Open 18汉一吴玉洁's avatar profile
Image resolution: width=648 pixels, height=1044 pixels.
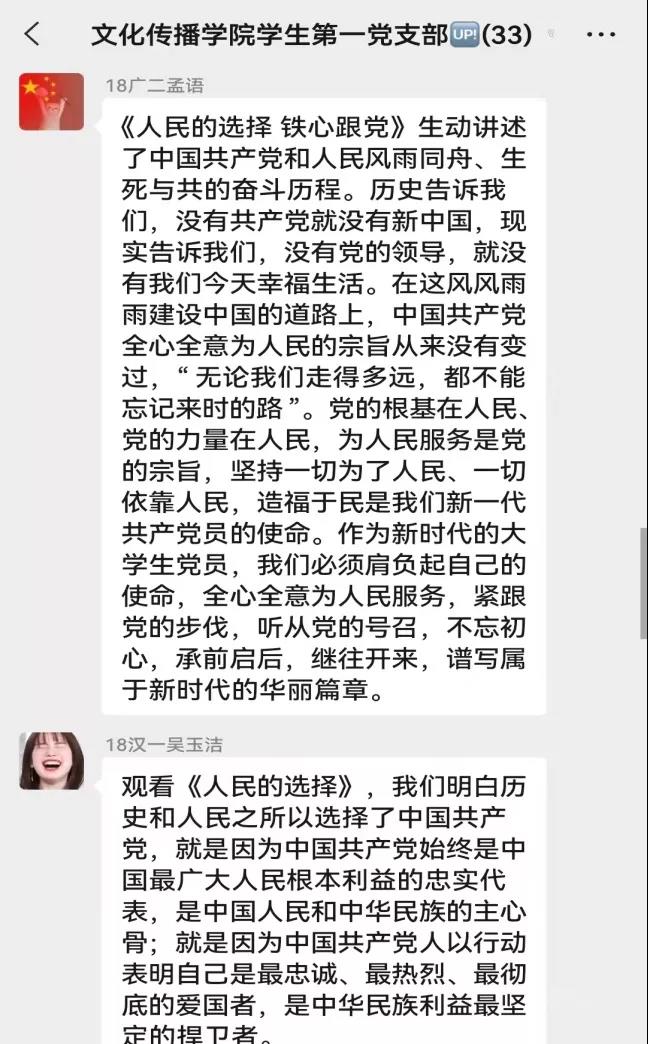click(51, 760)
